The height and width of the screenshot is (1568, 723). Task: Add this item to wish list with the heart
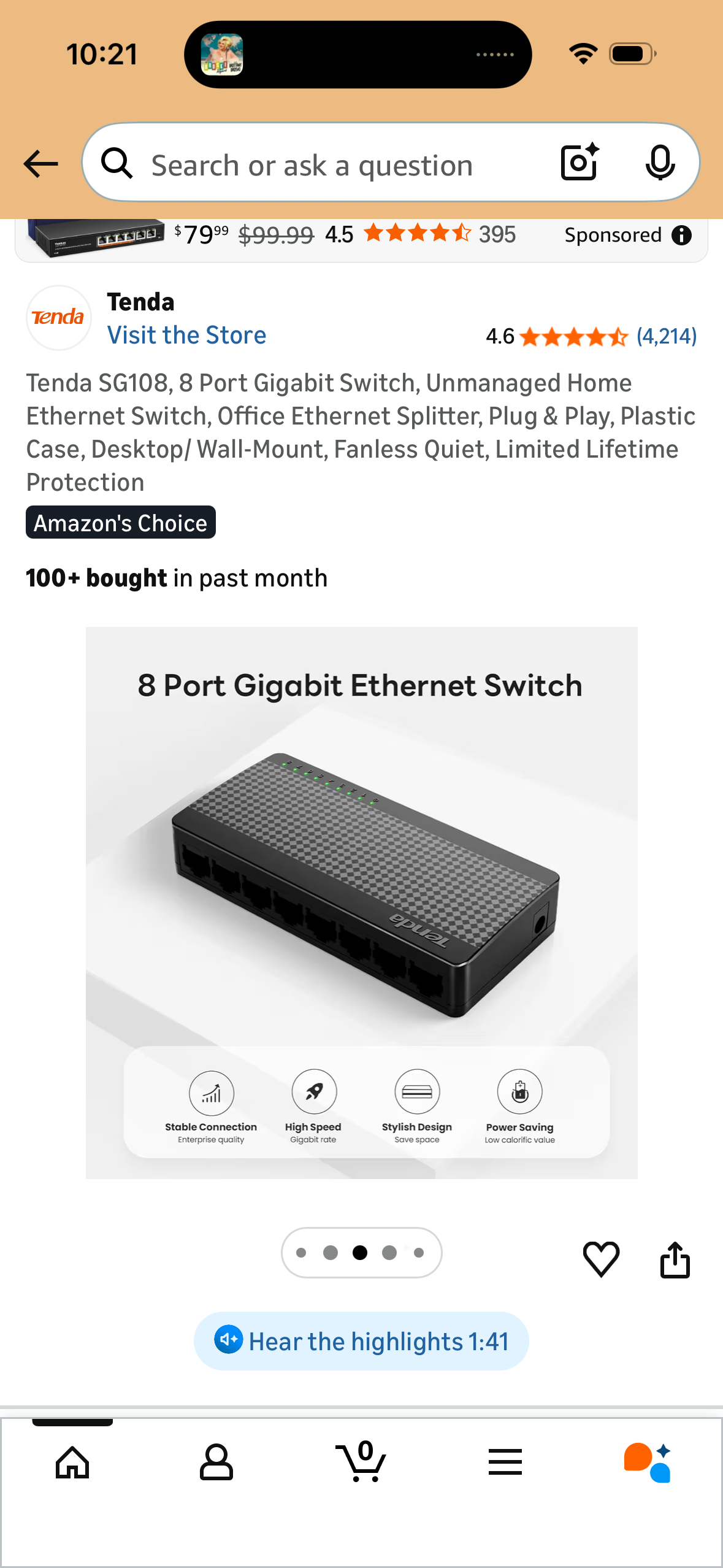(601, 1259)
